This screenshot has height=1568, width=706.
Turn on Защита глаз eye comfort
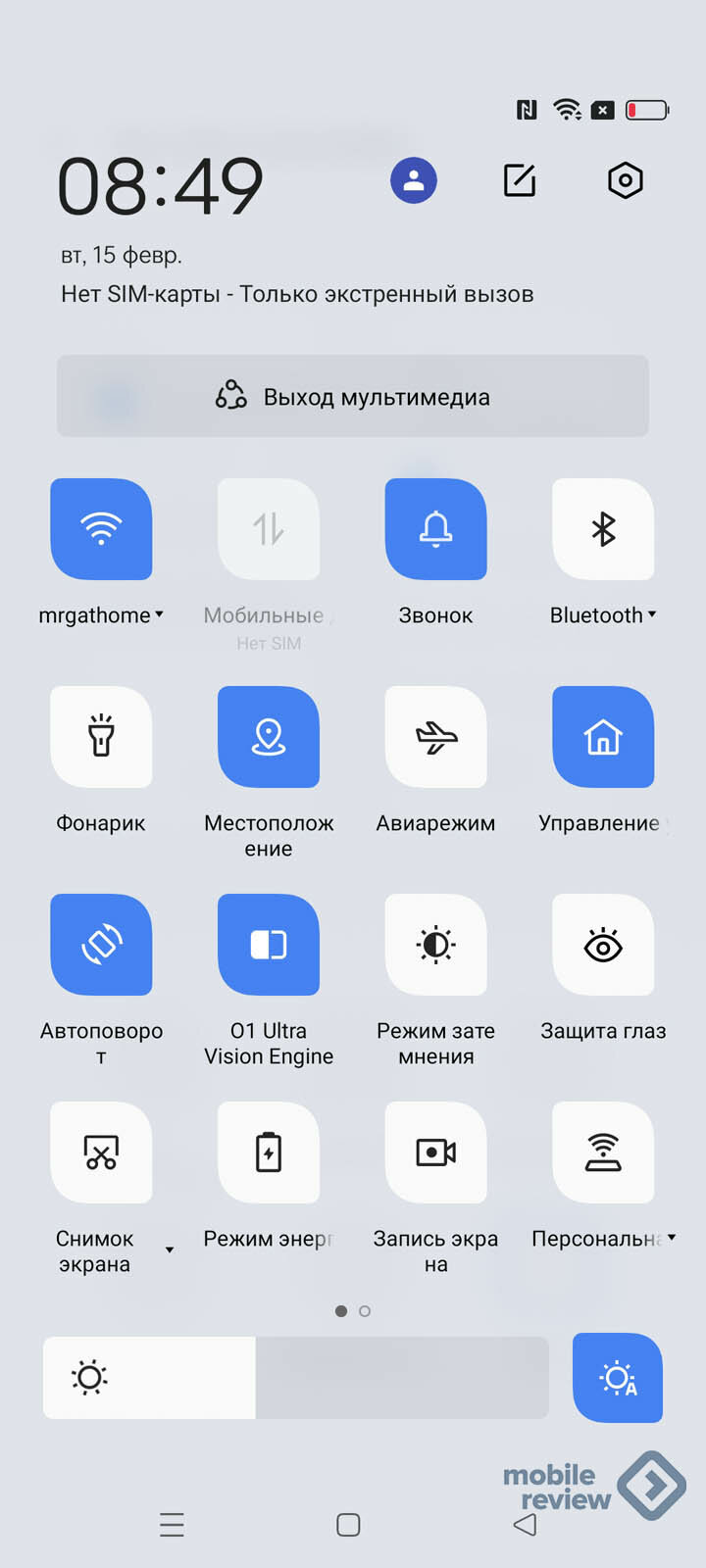[x=603, y=945]
